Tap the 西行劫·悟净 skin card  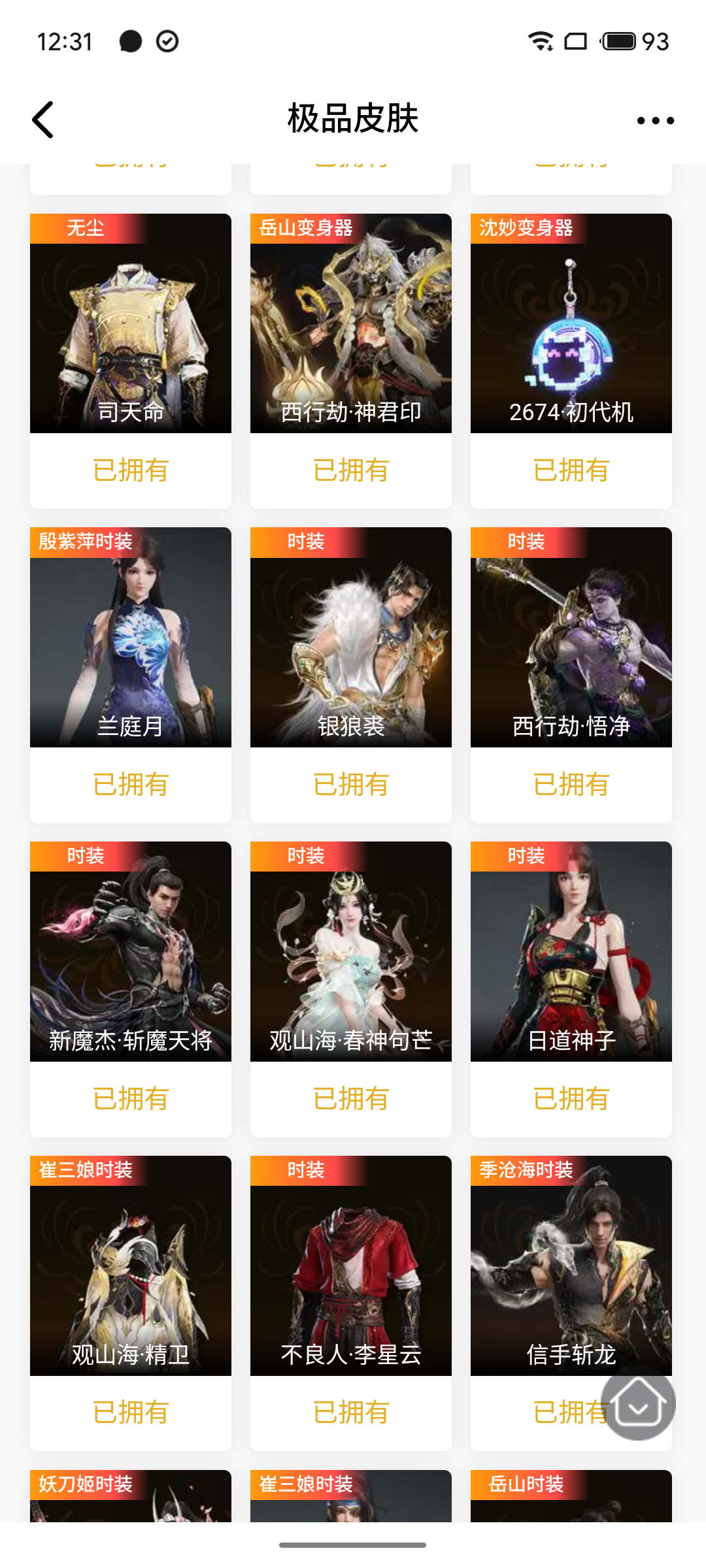[571, 638]
